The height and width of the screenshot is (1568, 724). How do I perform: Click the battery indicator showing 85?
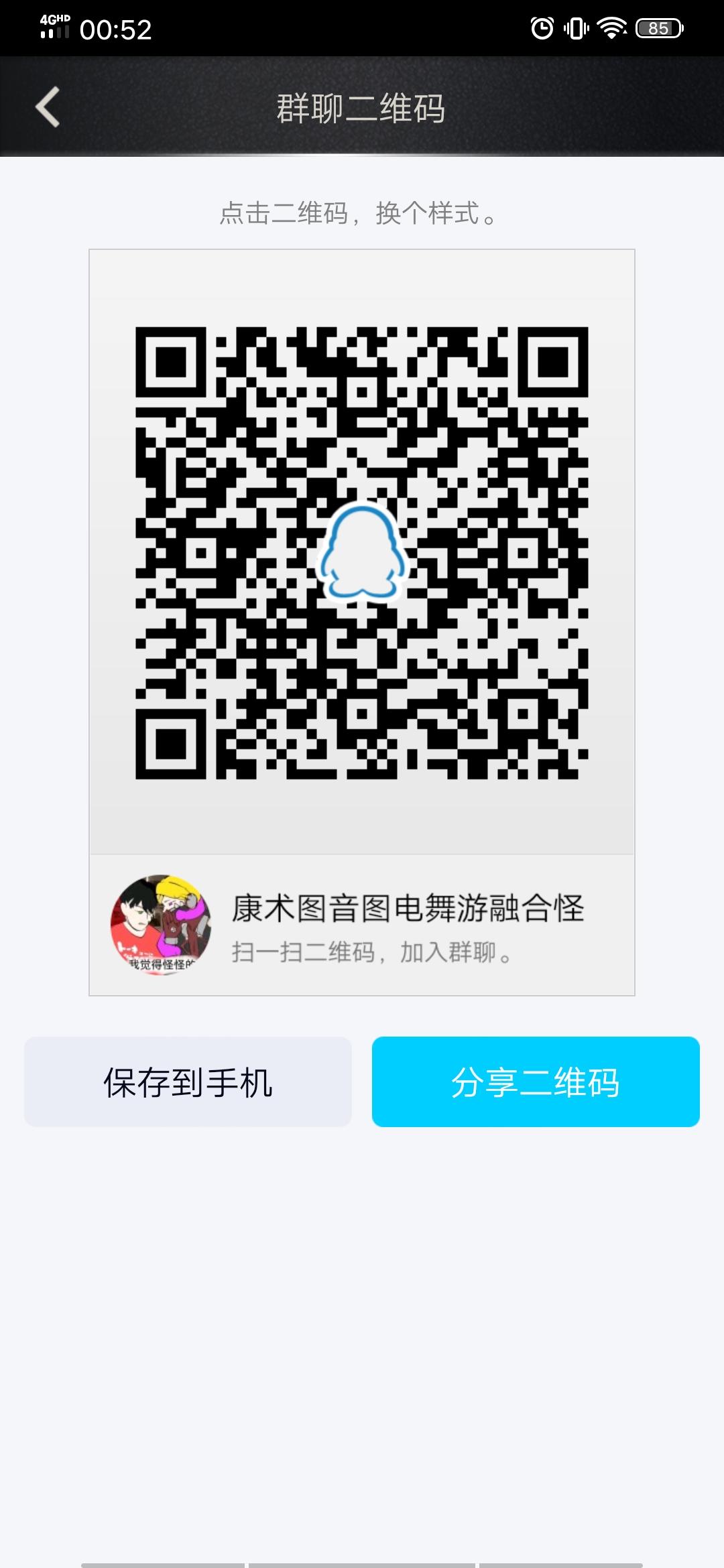660,28
